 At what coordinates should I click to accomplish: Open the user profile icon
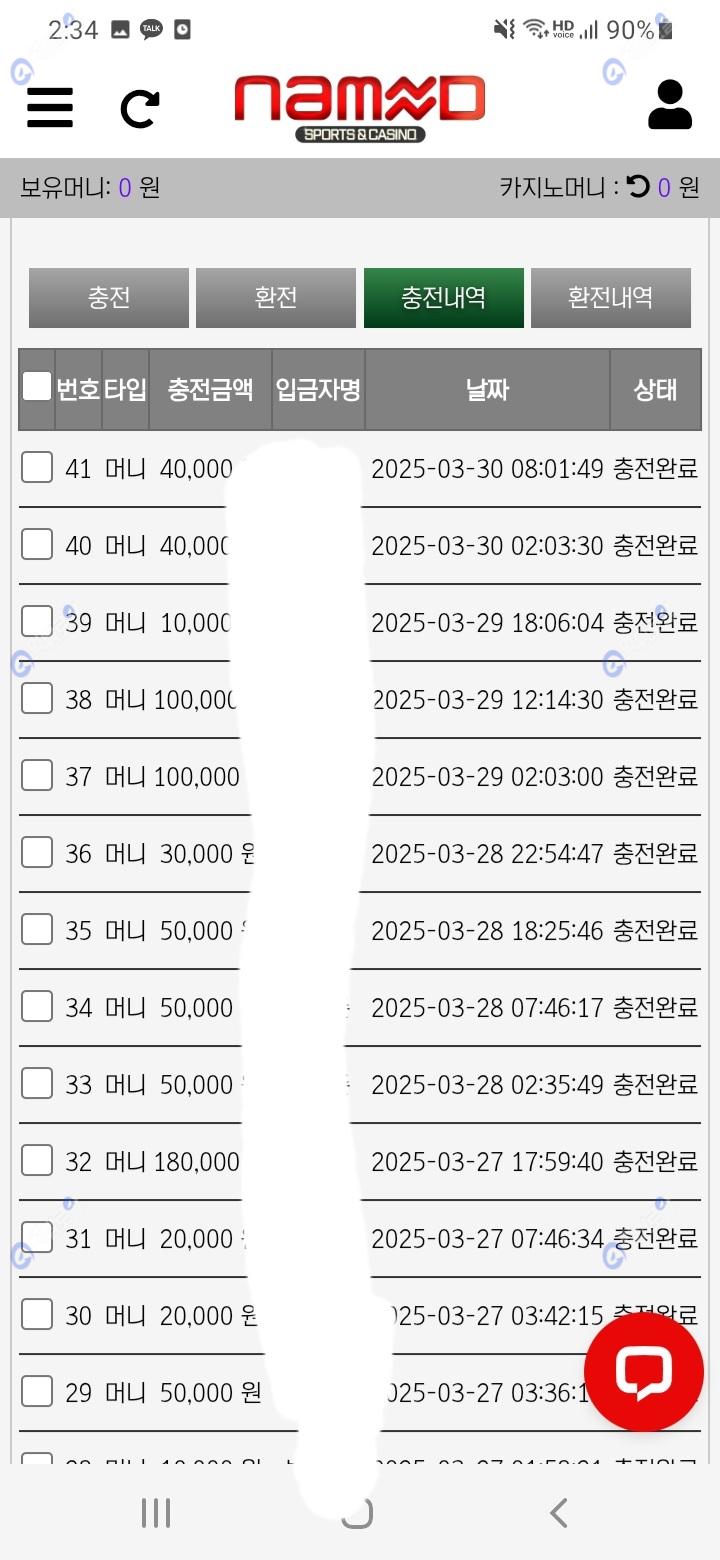click(670, 105)
